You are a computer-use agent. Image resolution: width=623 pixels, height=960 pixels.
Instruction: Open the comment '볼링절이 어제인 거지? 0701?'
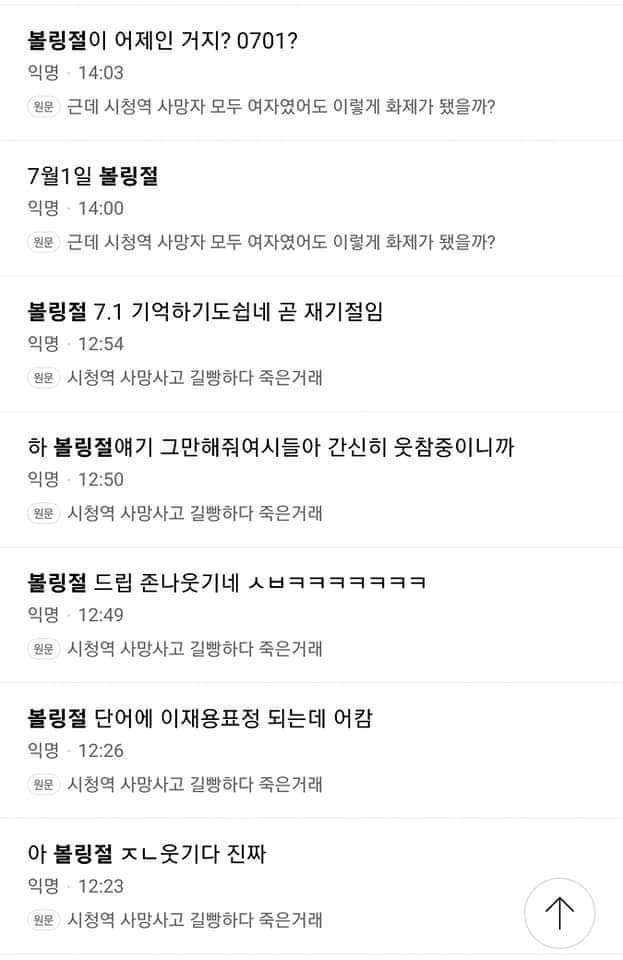(163, 41)
